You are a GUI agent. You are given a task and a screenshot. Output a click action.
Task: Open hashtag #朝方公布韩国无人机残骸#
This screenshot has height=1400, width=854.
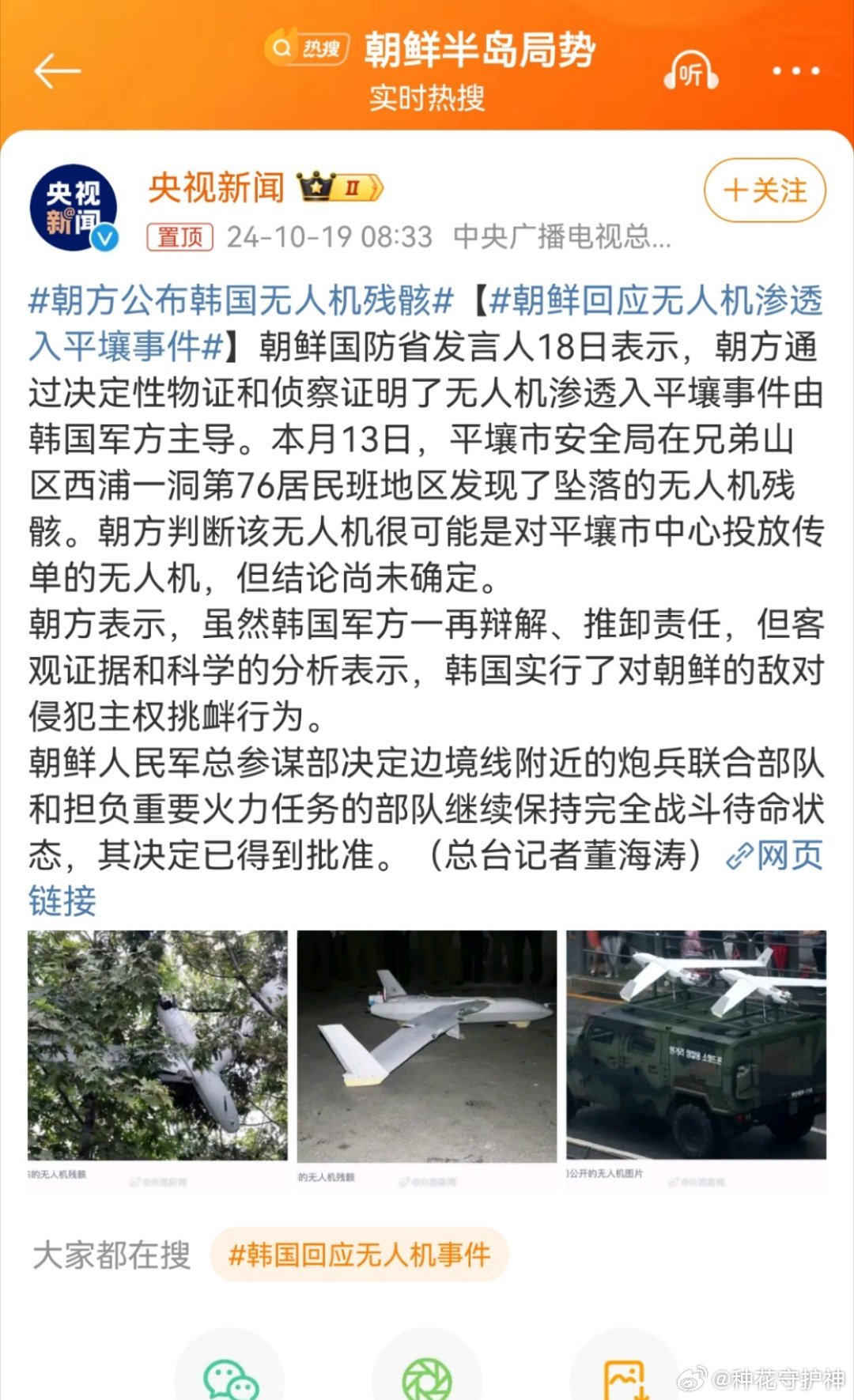pos(240,301)
